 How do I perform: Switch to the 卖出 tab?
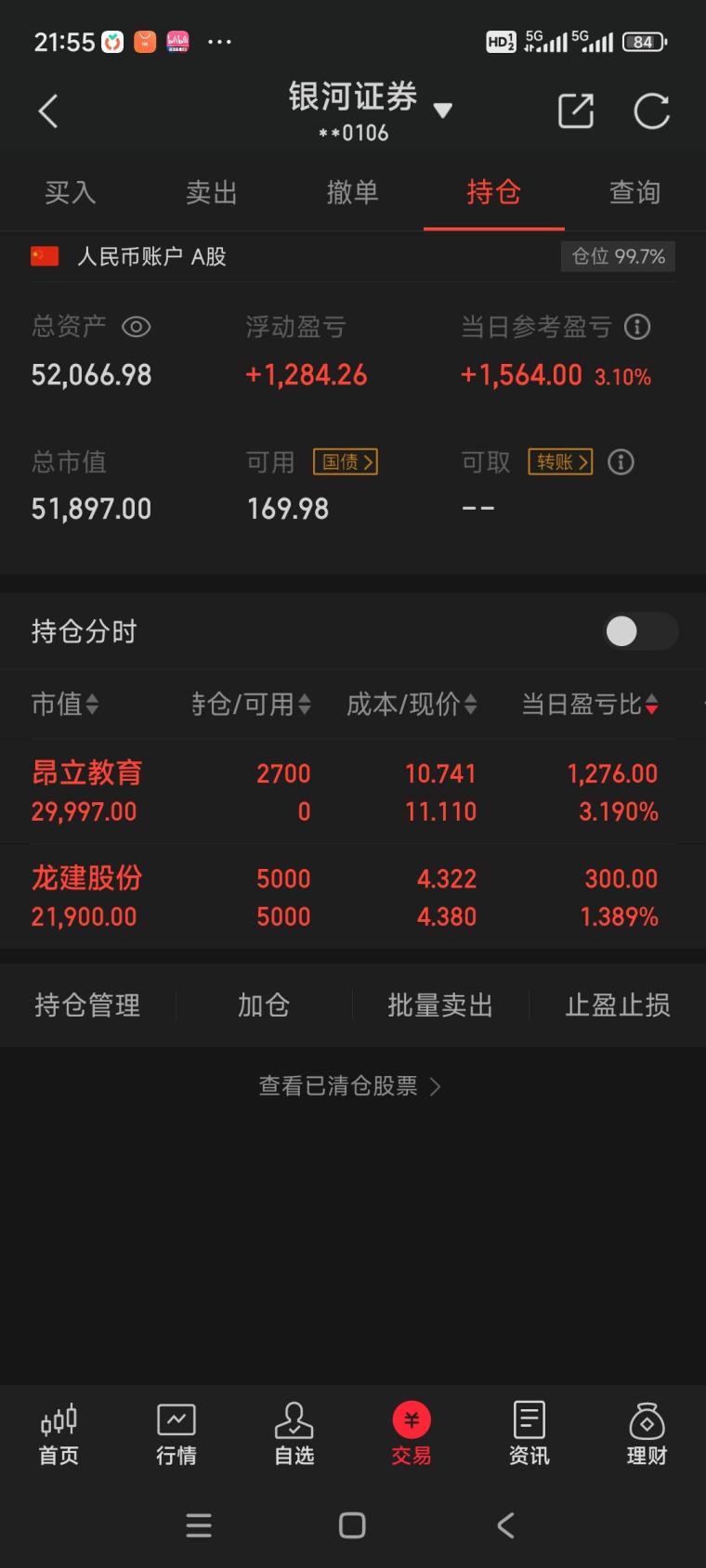(x=212, y=192)
